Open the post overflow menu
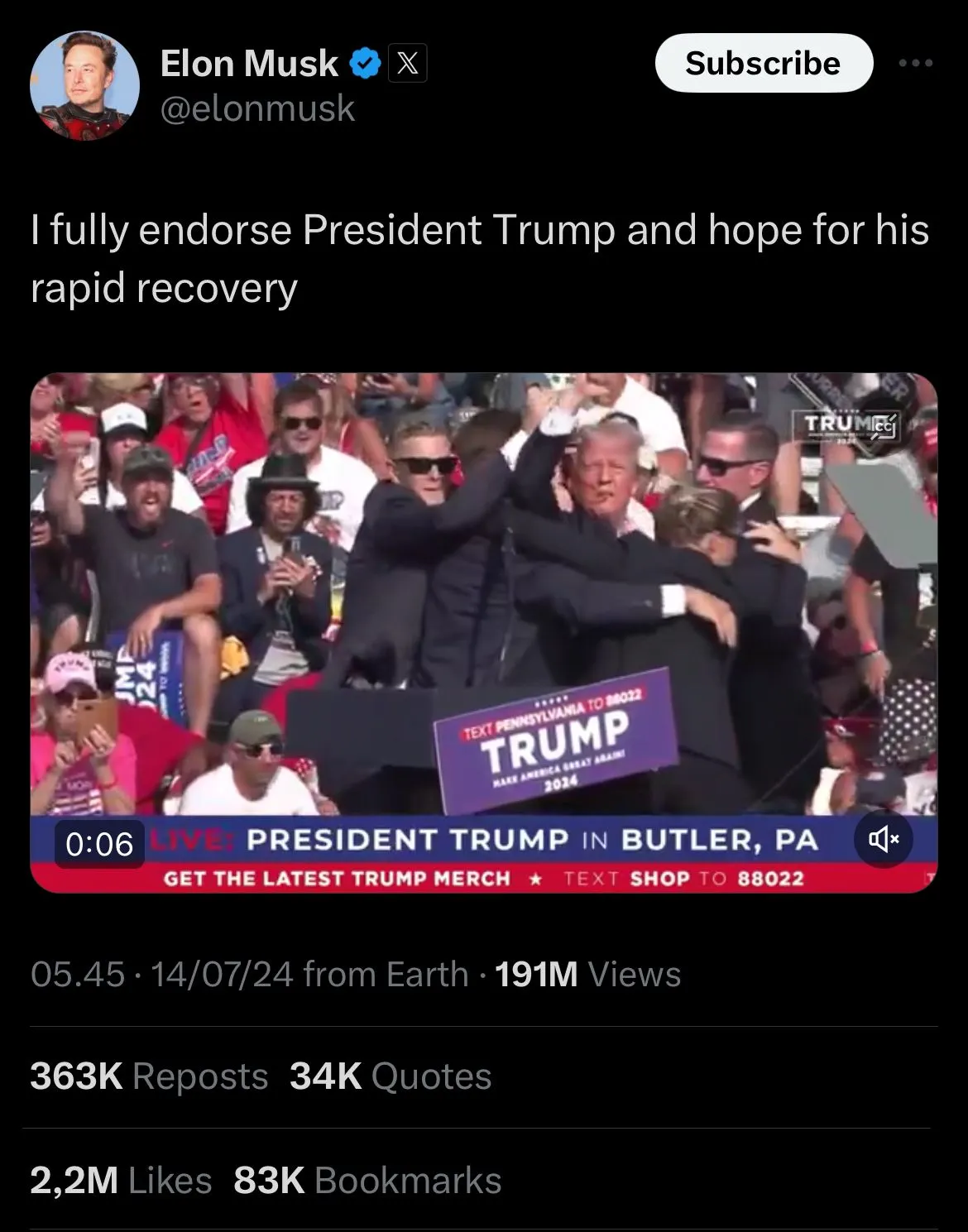 click(x=917, y=64)
